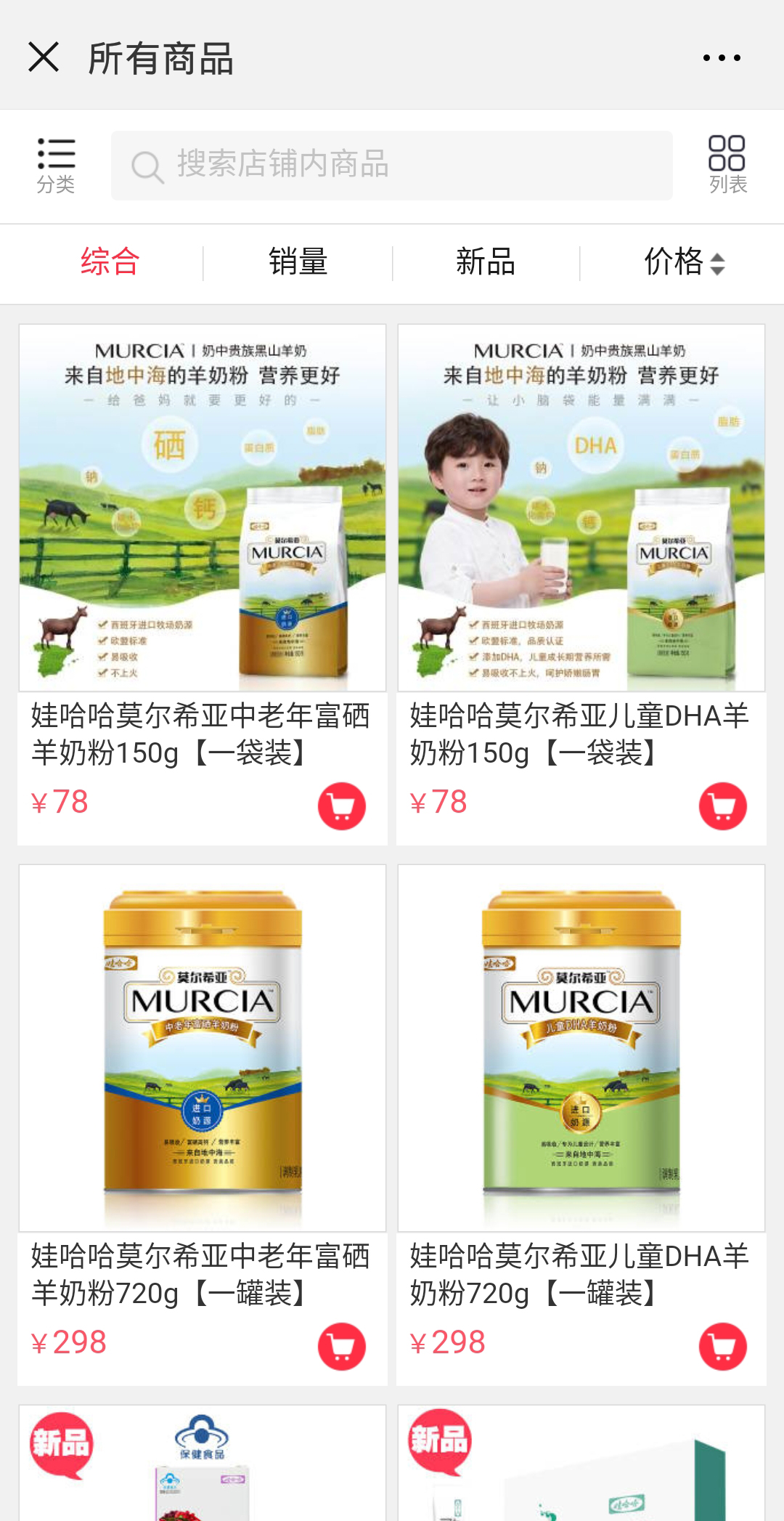
Task: Open 儿童DHA羊奶粉150g product card
Action: click(581, 508)
